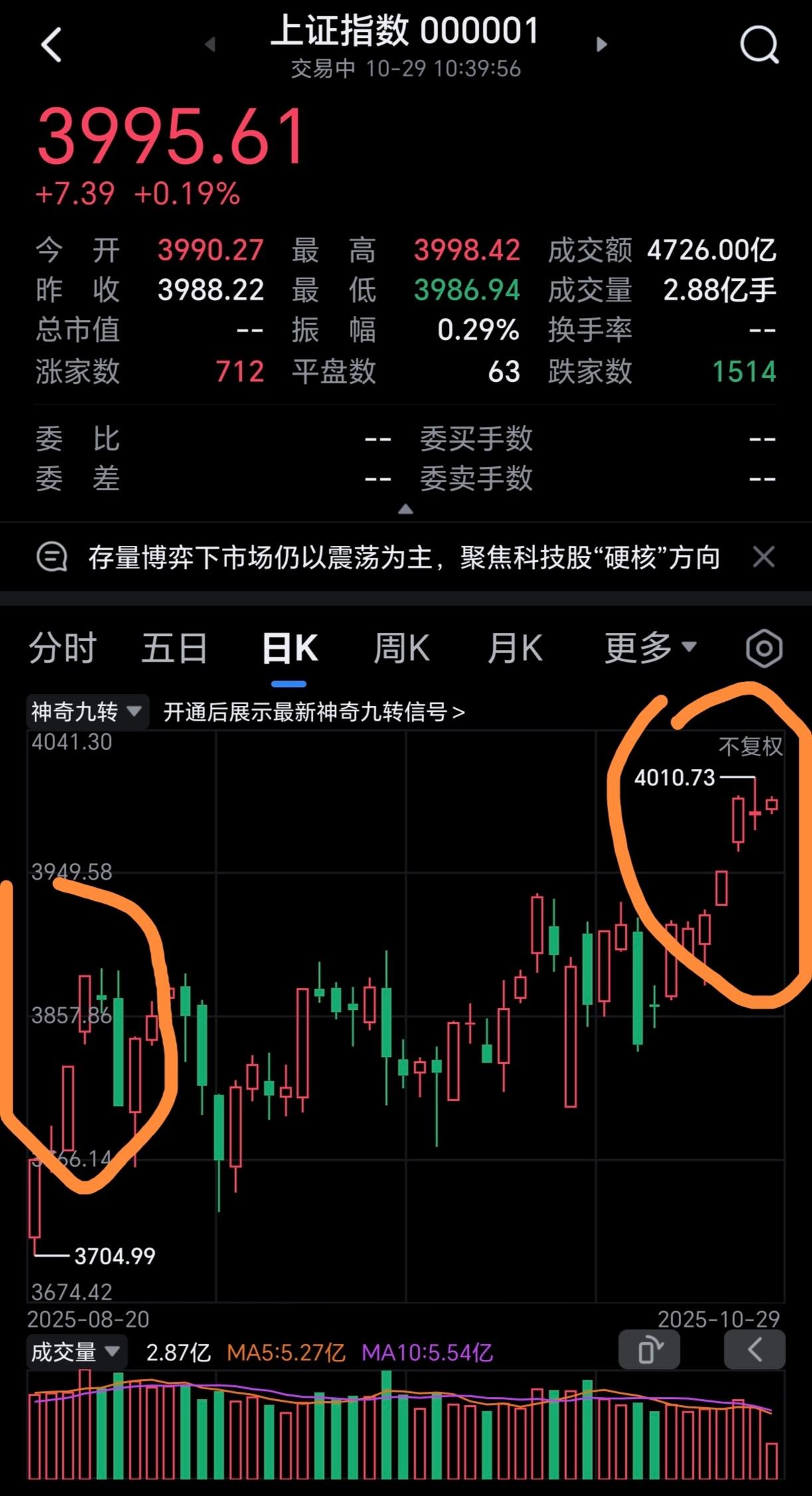Open the 神奇九转 signal activation link

pyautogui.click(x=315, y=711)
